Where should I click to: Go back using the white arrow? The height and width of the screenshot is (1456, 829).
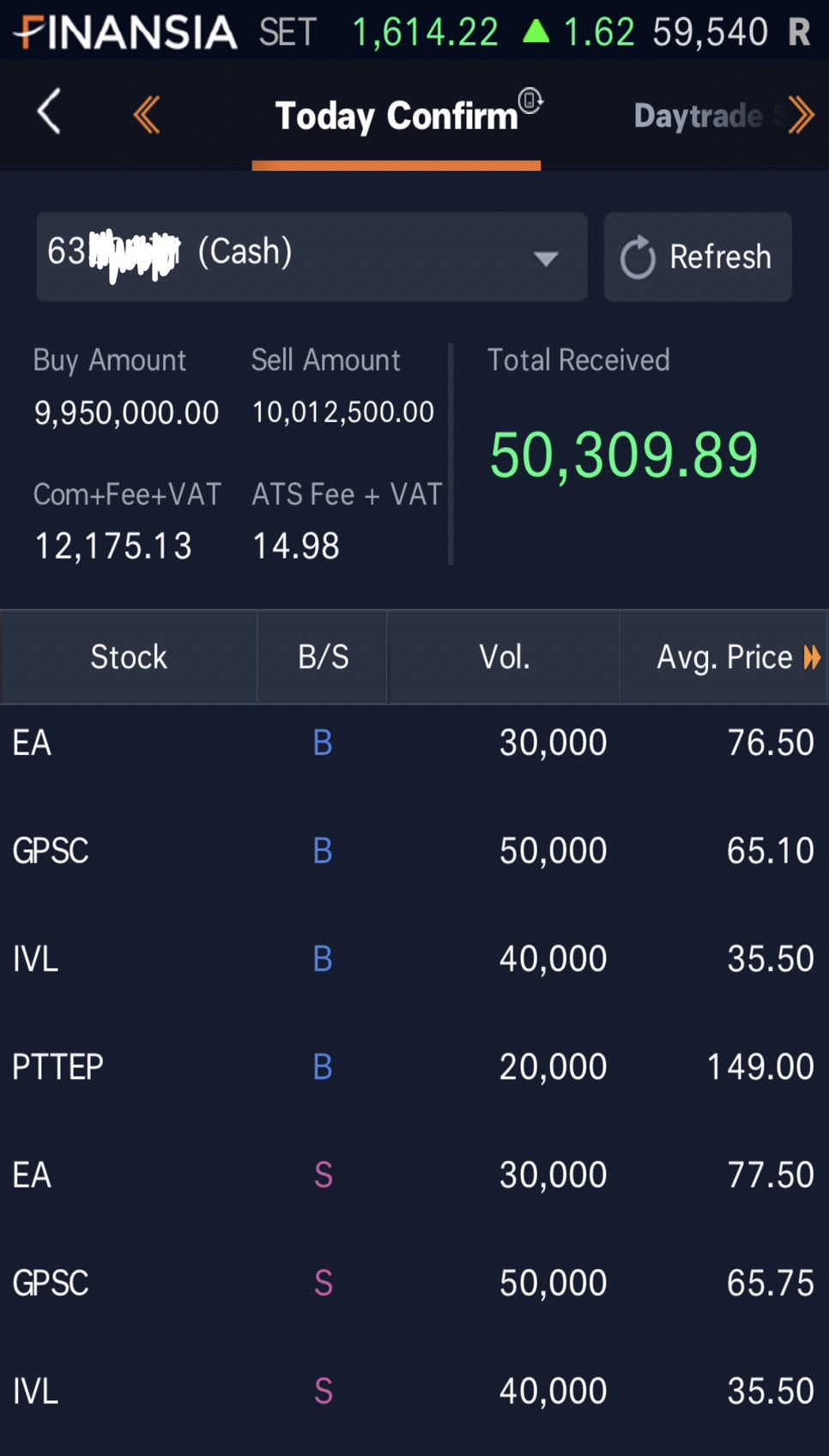coord(49,112)
